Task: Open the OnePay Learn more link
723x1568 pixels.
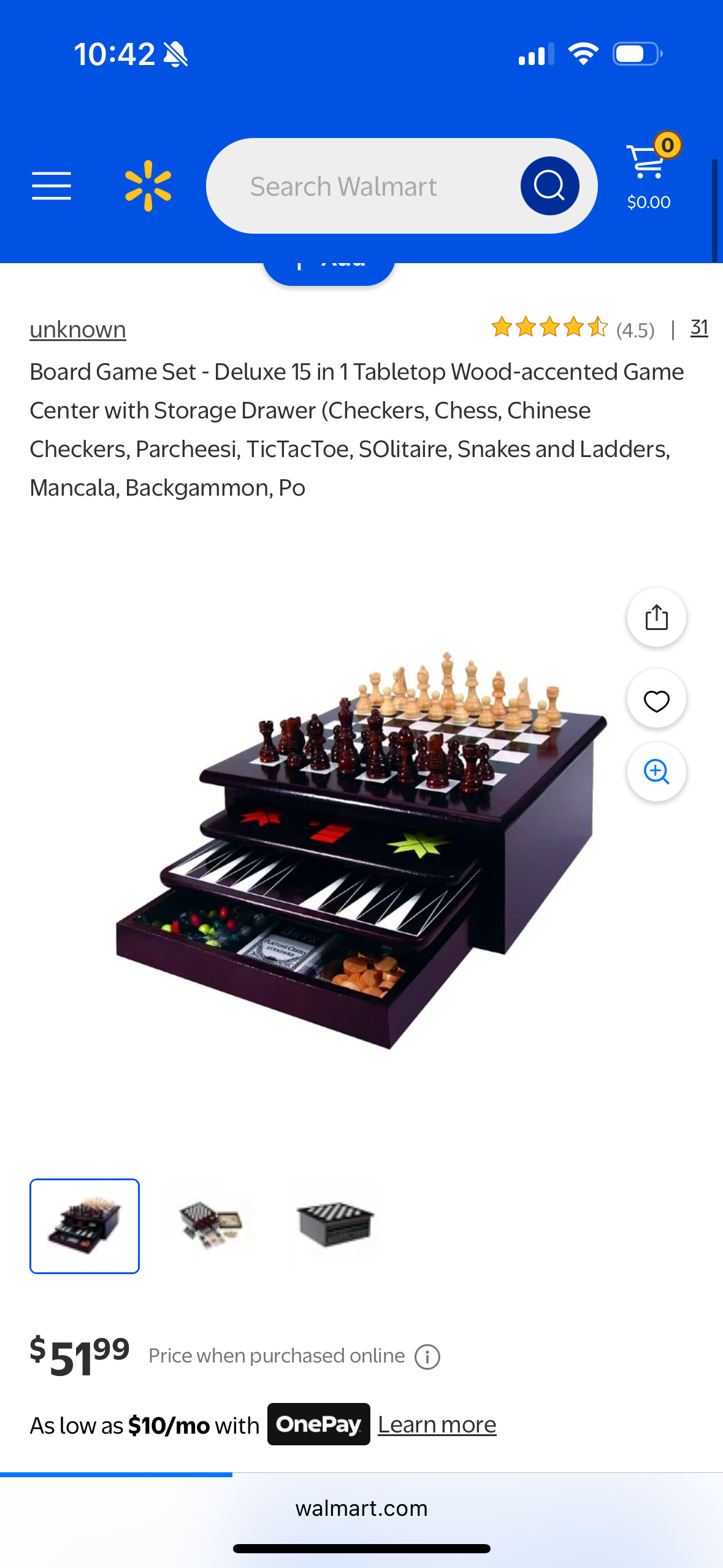Action: (x=437, y=1424)
